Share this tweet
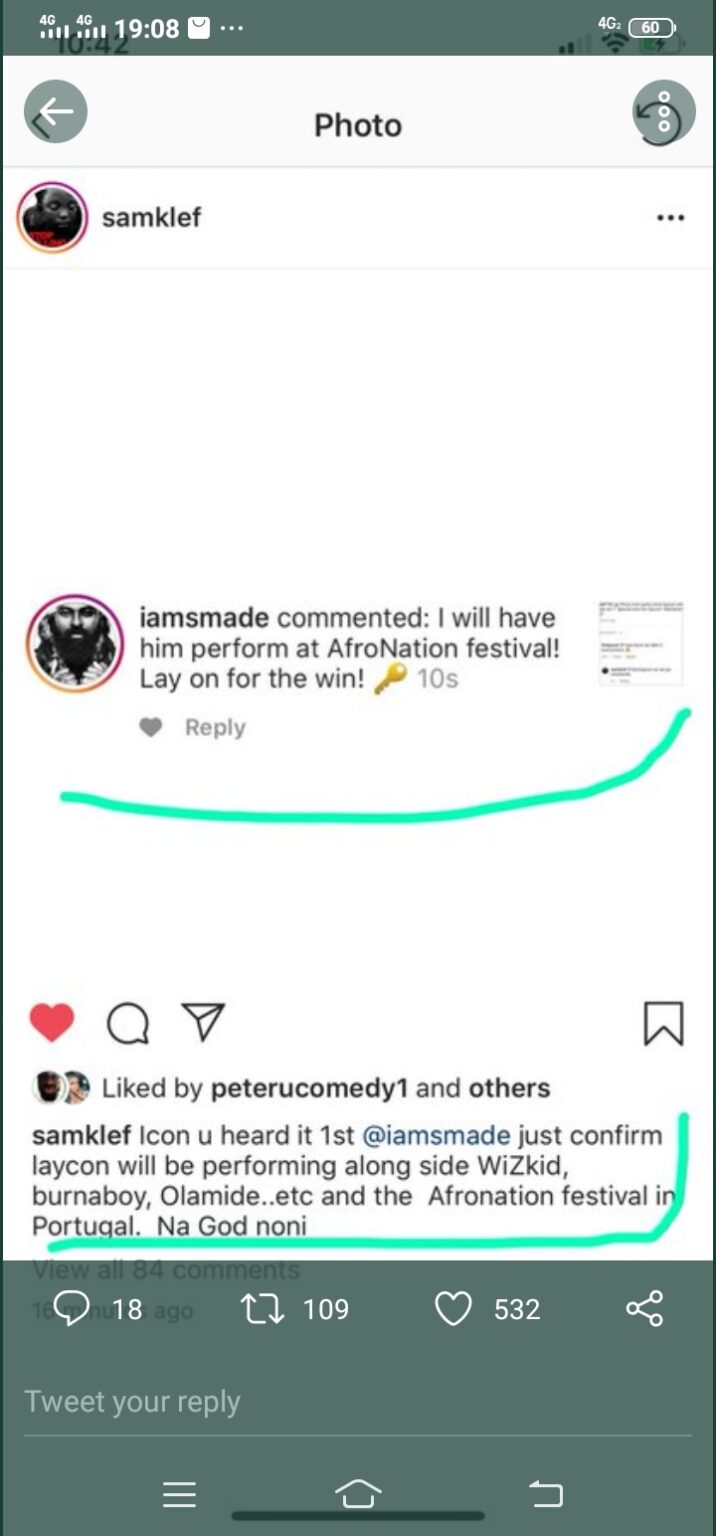Viewport: 716px width, 1536px height. [644, 1309]
